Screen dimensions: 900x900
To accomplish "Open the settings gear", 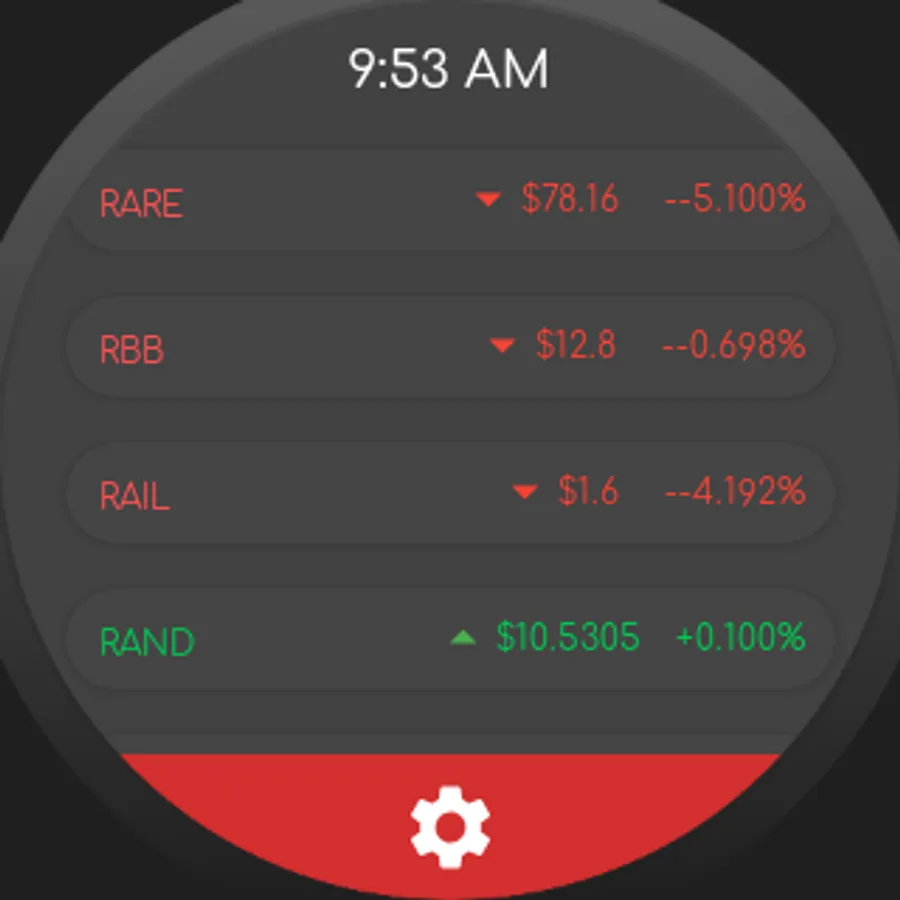I will coord(450,826).
